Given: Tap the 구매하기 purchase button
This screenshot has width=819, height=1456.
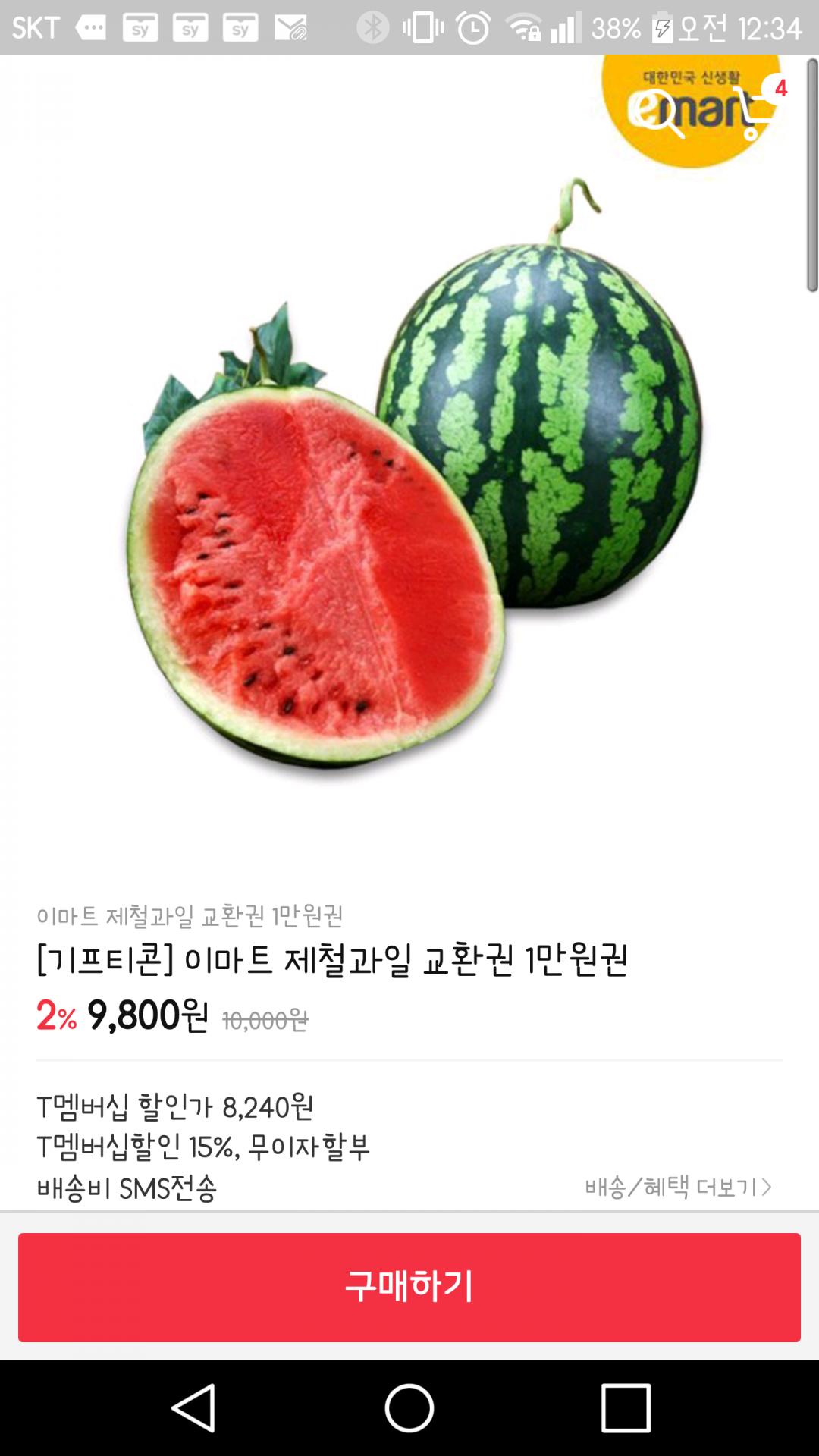Looking at the screenshot, I should point(409,1287).
